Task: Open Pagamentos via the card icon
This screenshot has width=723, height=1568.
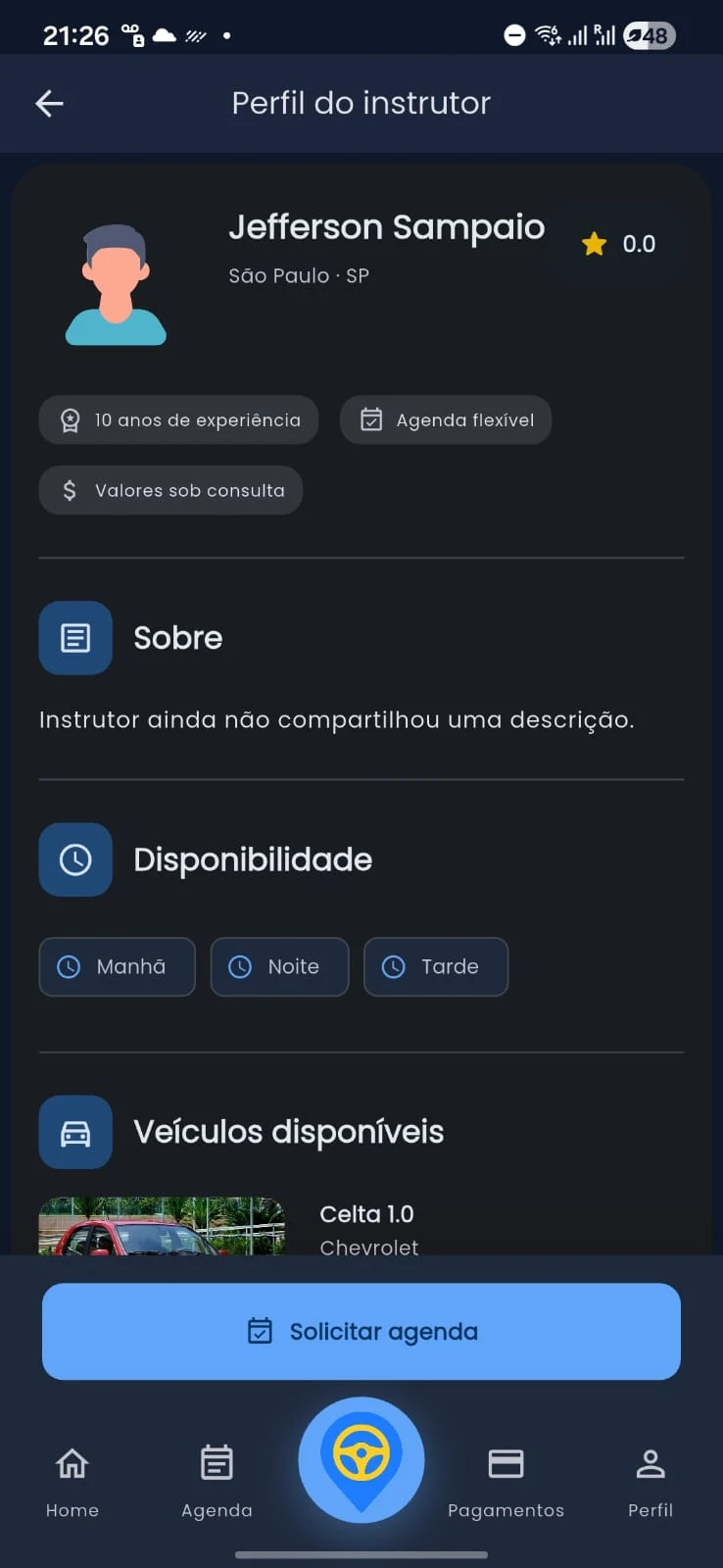Action: (506, 1463)
